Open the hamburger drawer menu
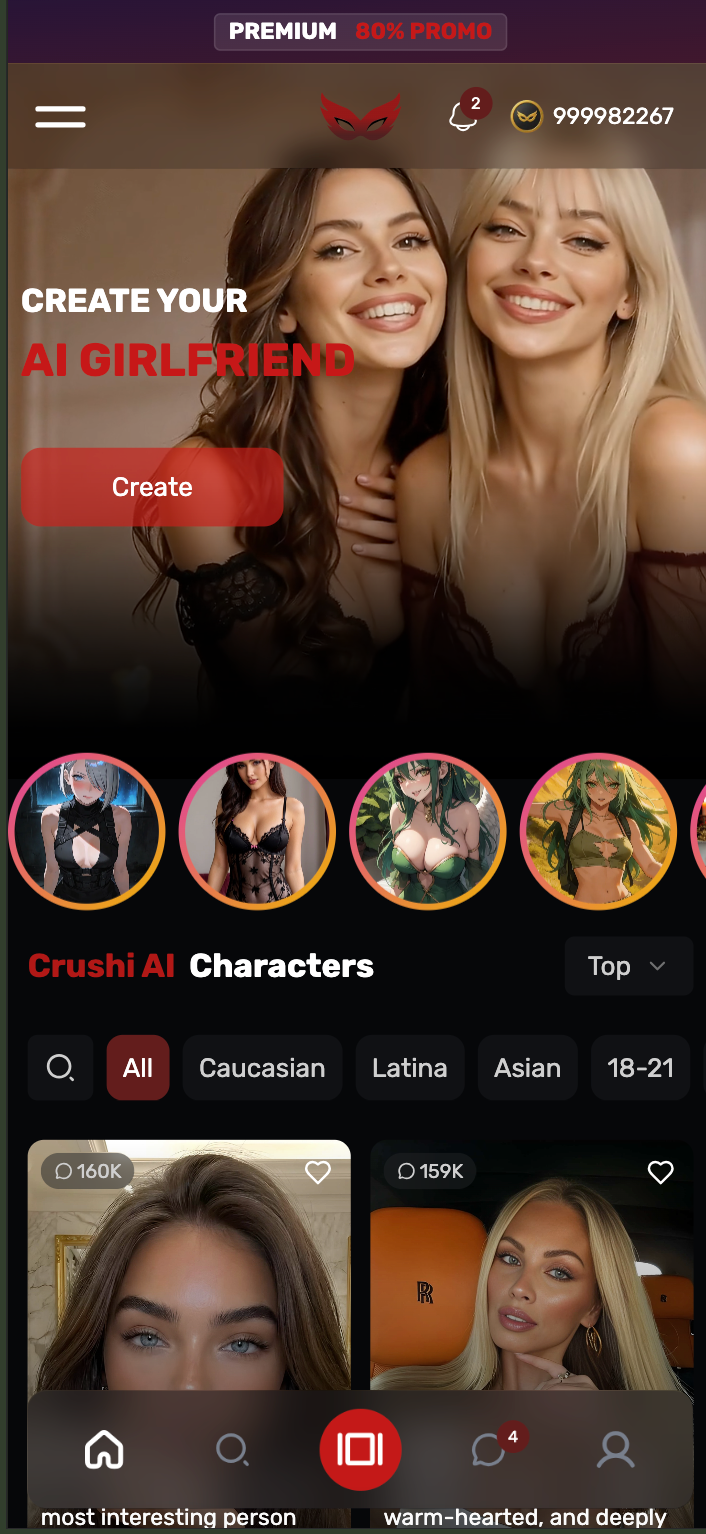This screenshot has height=1534, width=706. (60, 117)
